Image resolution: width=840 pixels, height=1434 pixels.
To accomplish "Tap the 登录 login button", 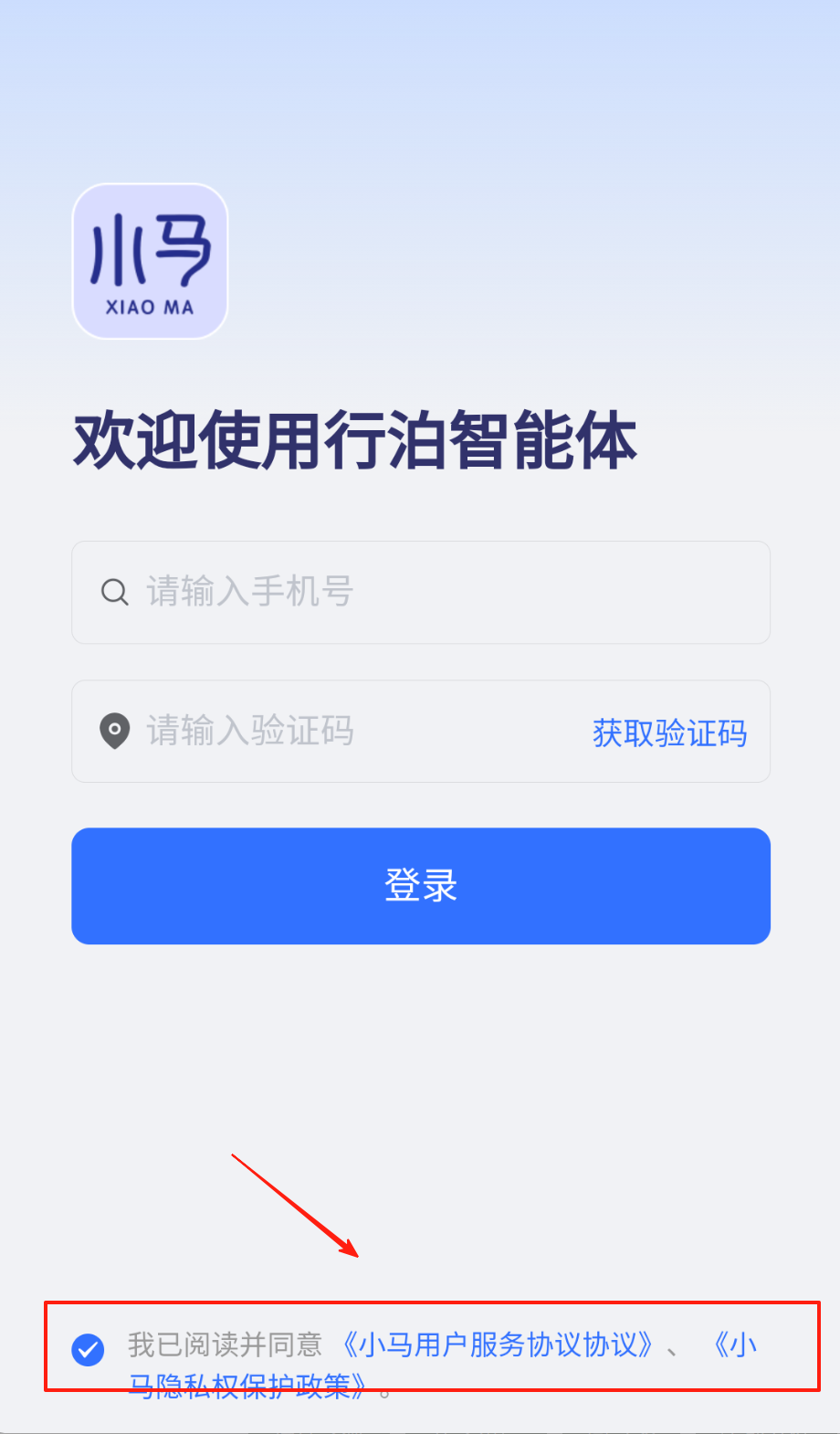I will tap(420, 885).
